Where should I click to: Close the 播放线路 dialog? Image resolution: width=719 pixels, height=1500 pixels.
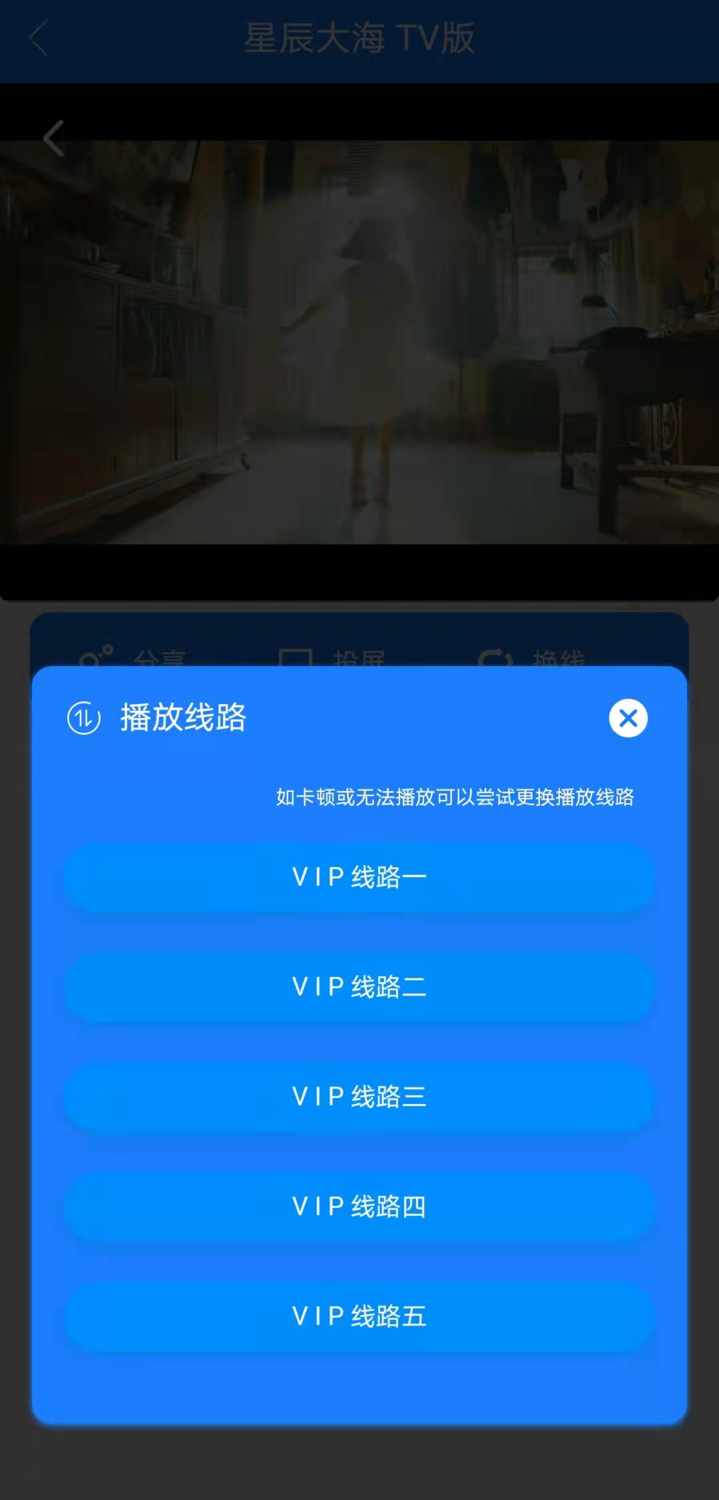pyautogui.click(x=628, y=718)
